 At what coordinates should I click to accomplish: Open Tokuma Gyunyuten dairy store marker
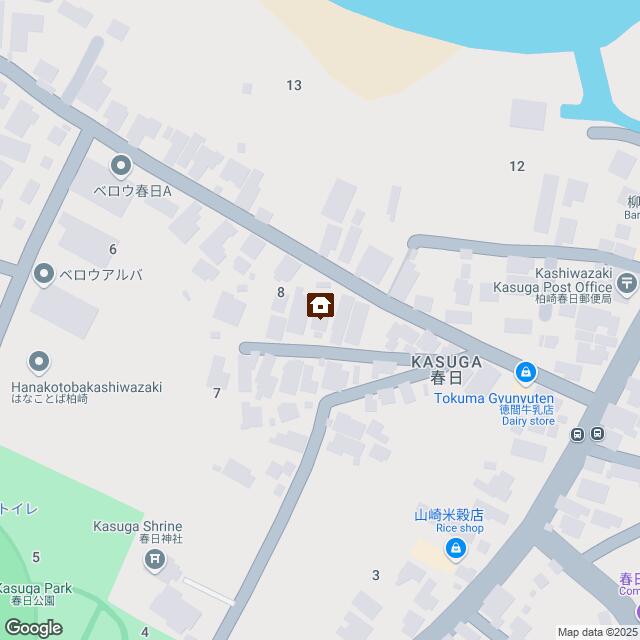[x=524, y=374]
